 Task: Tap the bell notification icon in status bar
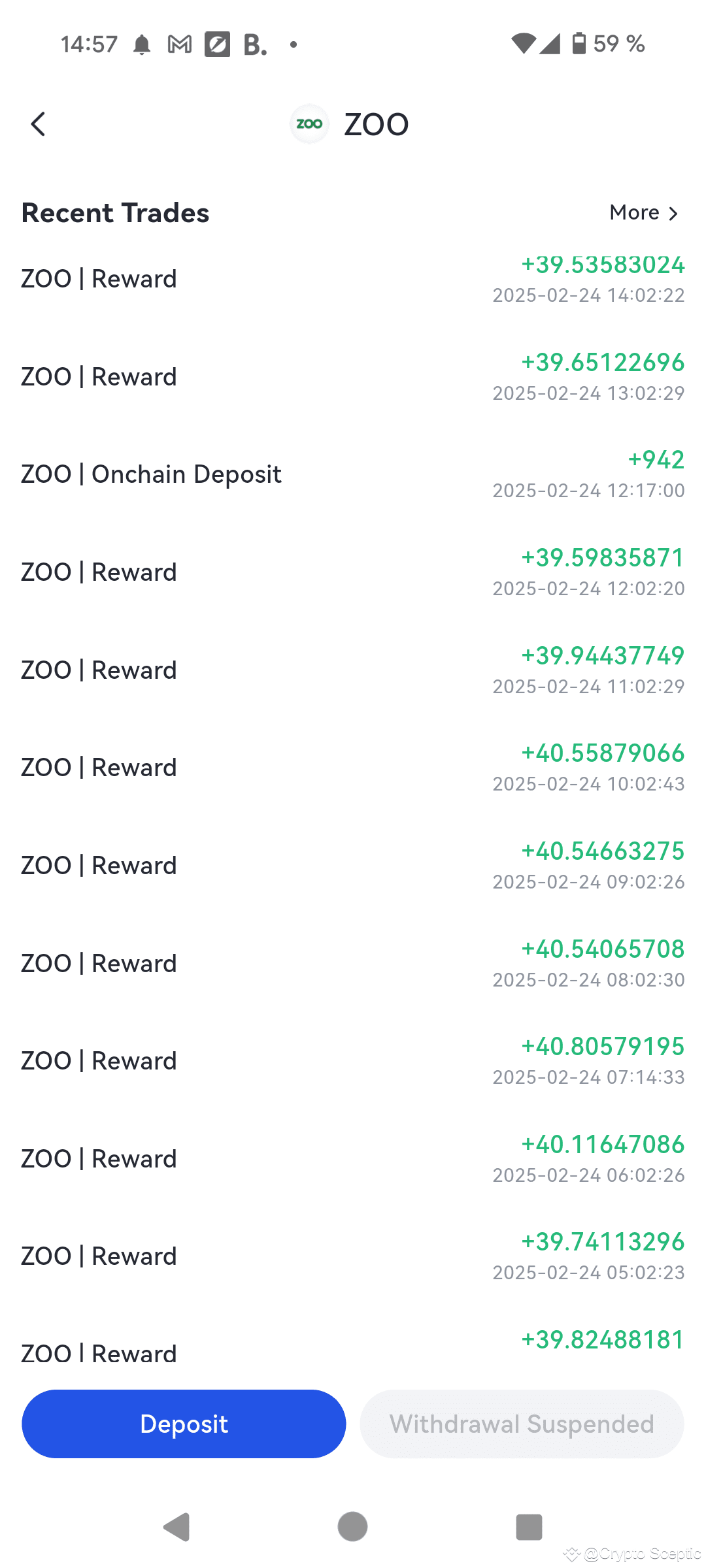click(x=141, y=44)
